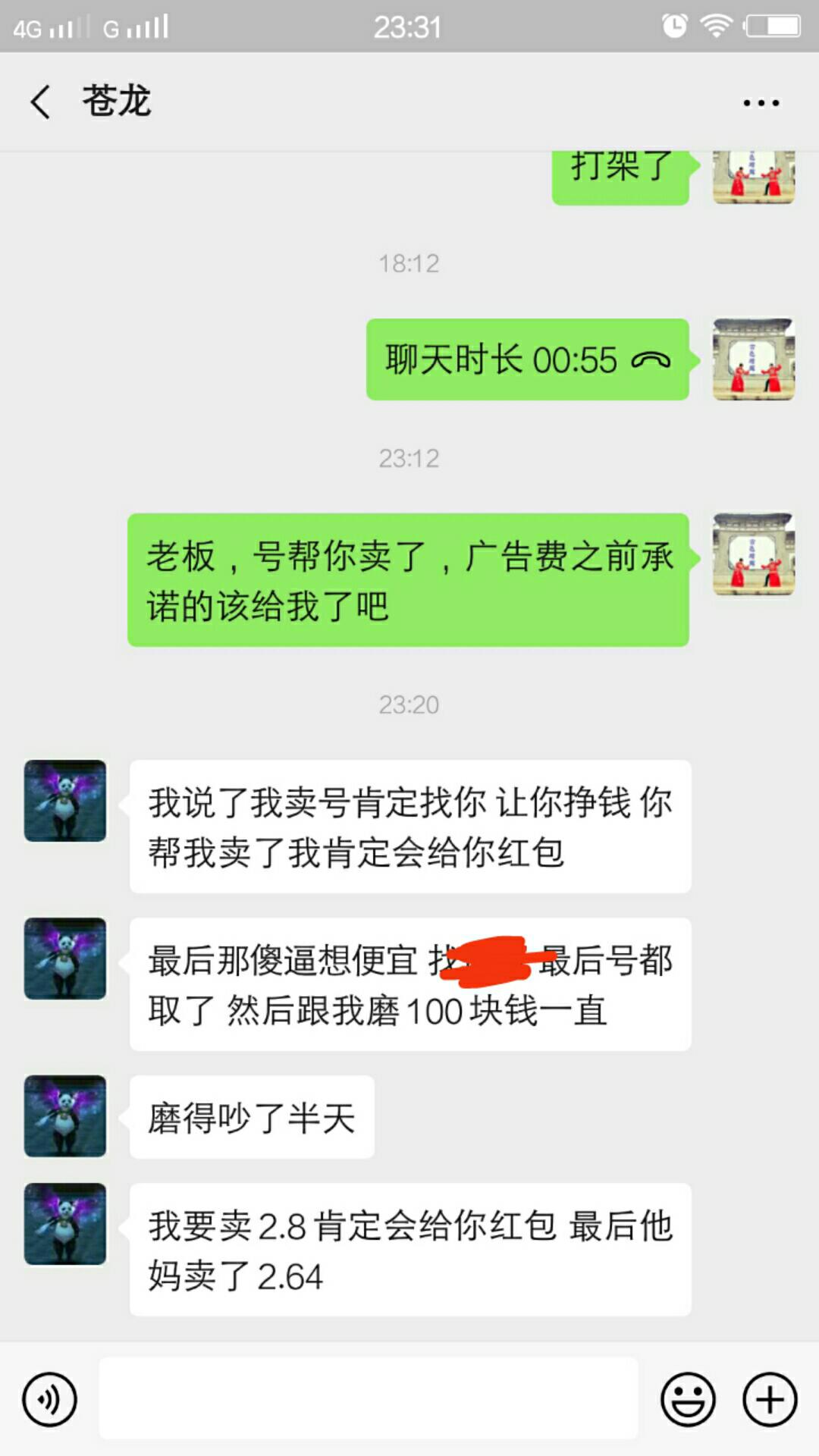Open the panda avatar beside 磨得吵了半天

pos(65,1116)
